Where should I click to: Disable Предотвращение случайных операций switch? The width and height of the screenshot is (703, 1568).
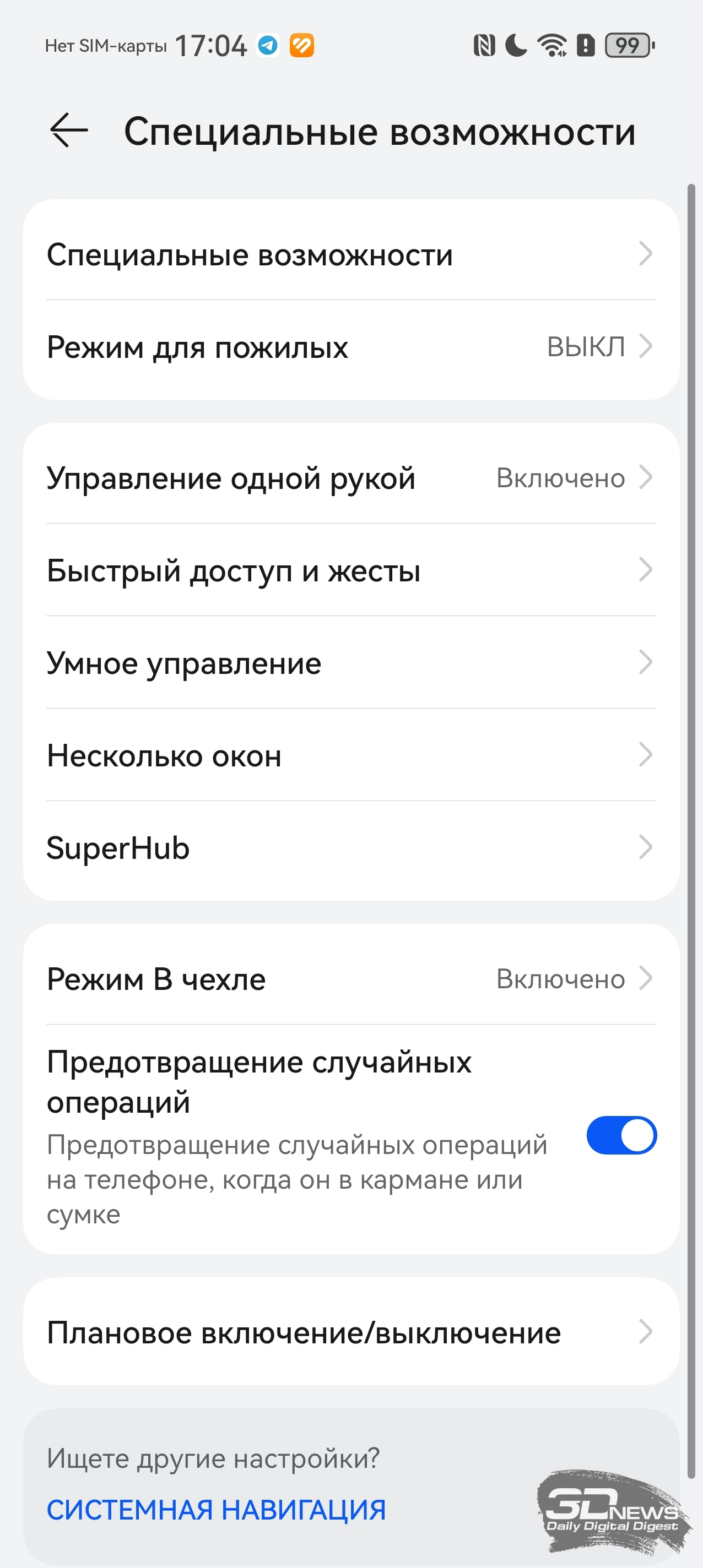click(621, 1135)
